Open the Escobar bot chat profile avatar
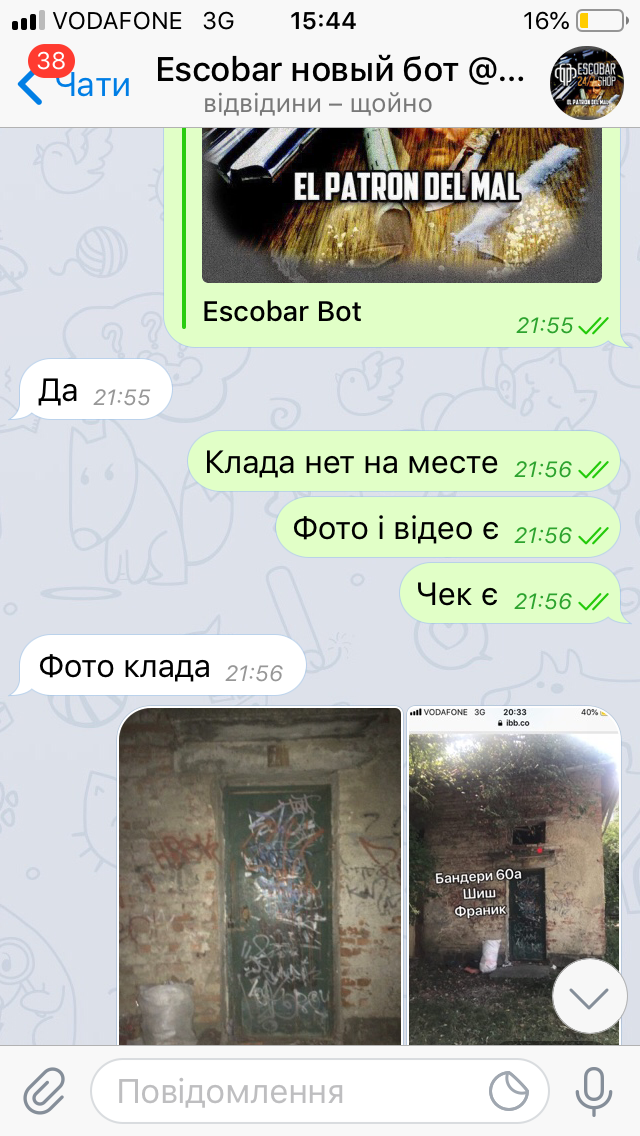This screenshot has height=1136, width=640. pyautogui.click(x=587, y=83)
